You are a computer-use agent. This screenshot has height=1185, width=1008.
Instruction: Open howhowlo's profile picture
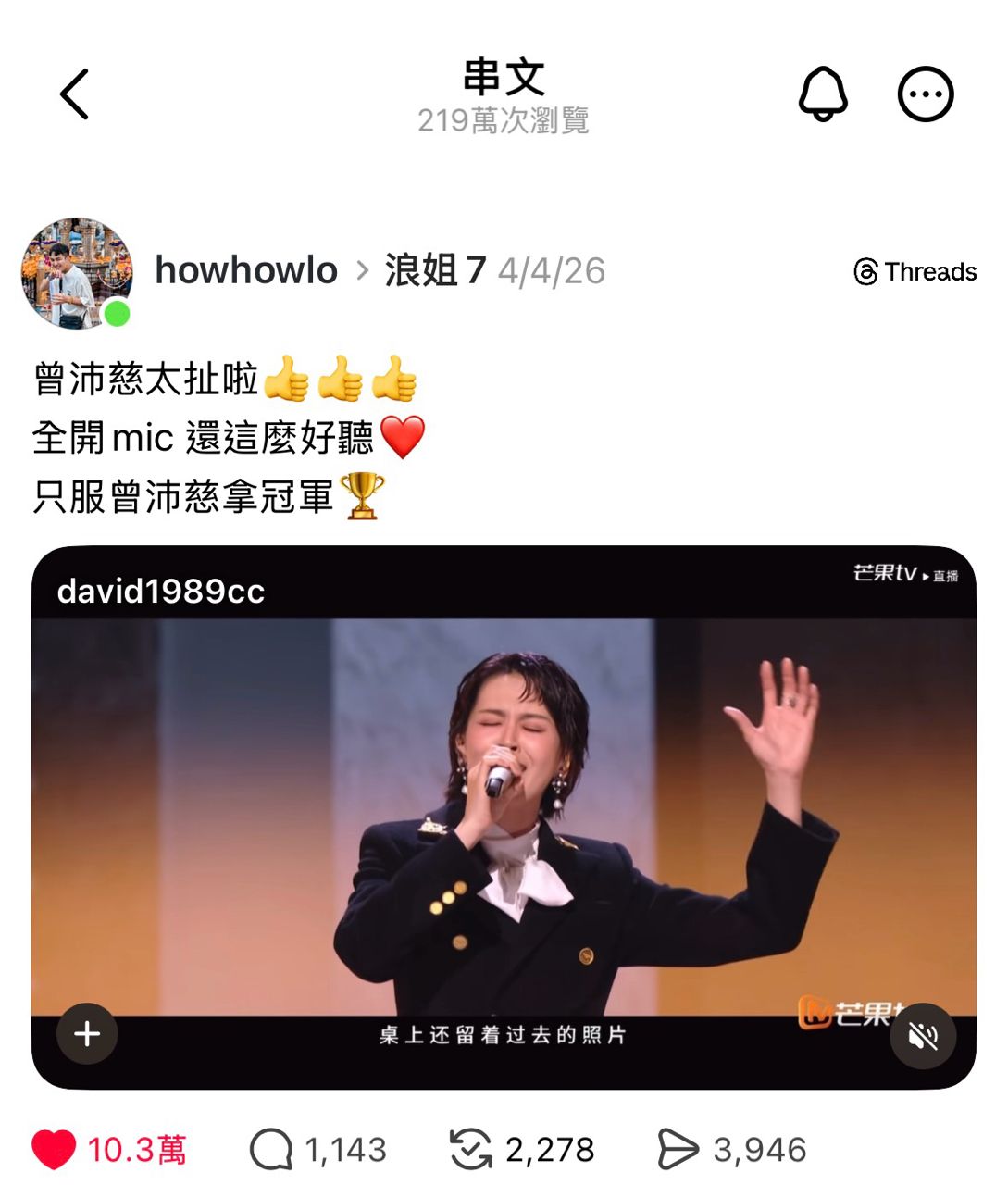[77, 274]
